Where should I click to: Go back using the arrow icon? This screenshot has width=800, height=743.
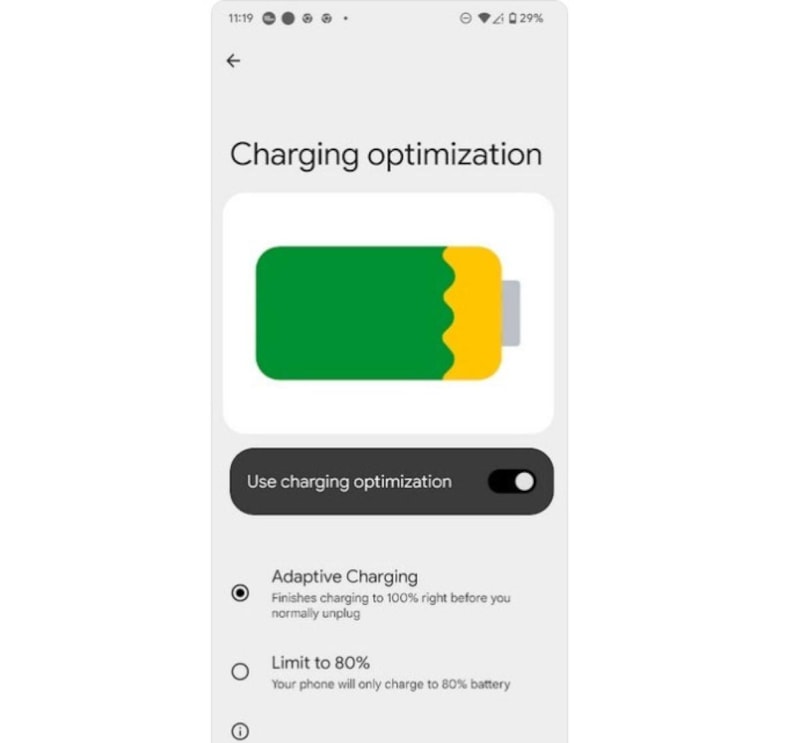[x=233, y=61]
